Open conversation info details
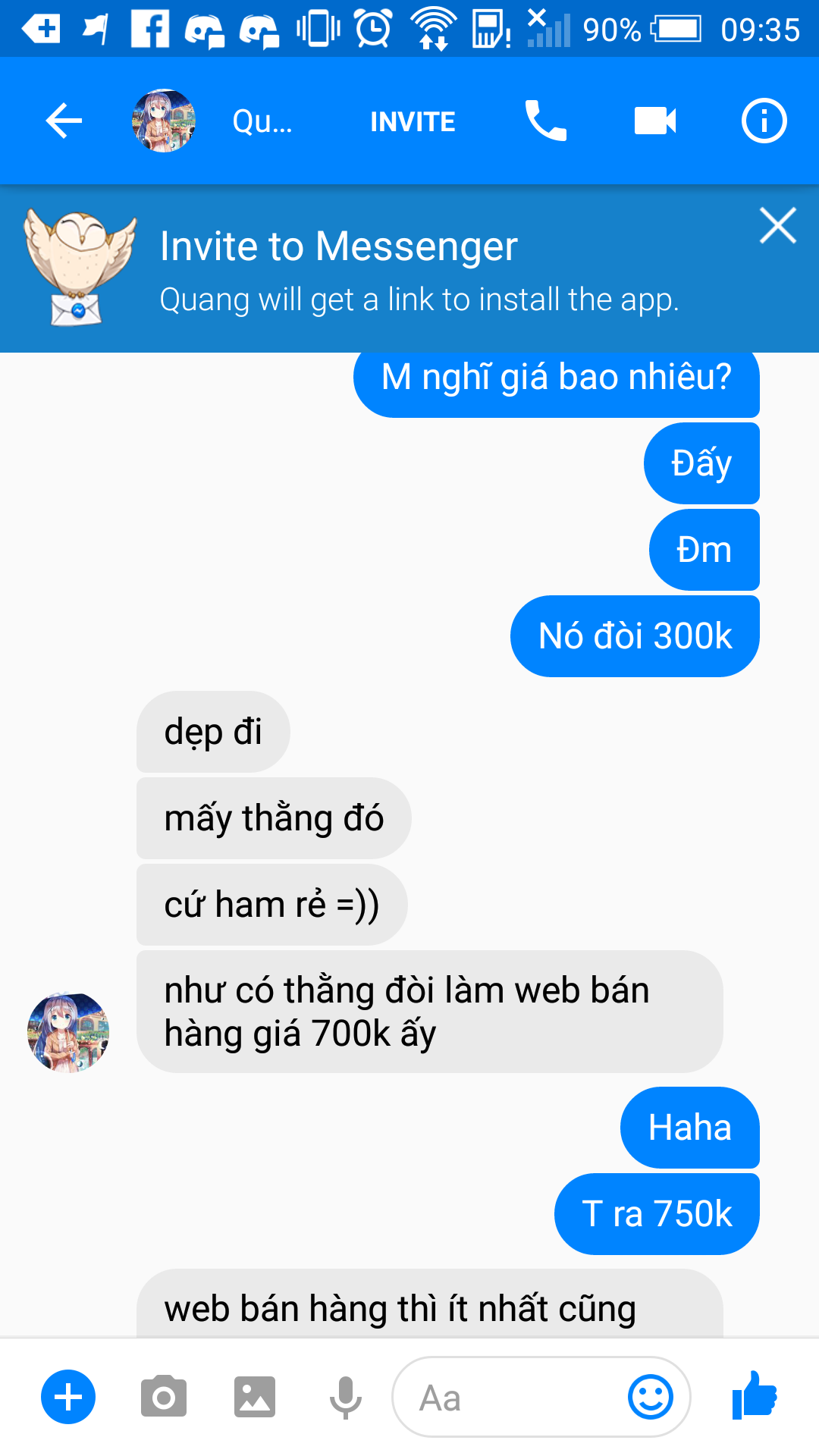 [764, 121]
